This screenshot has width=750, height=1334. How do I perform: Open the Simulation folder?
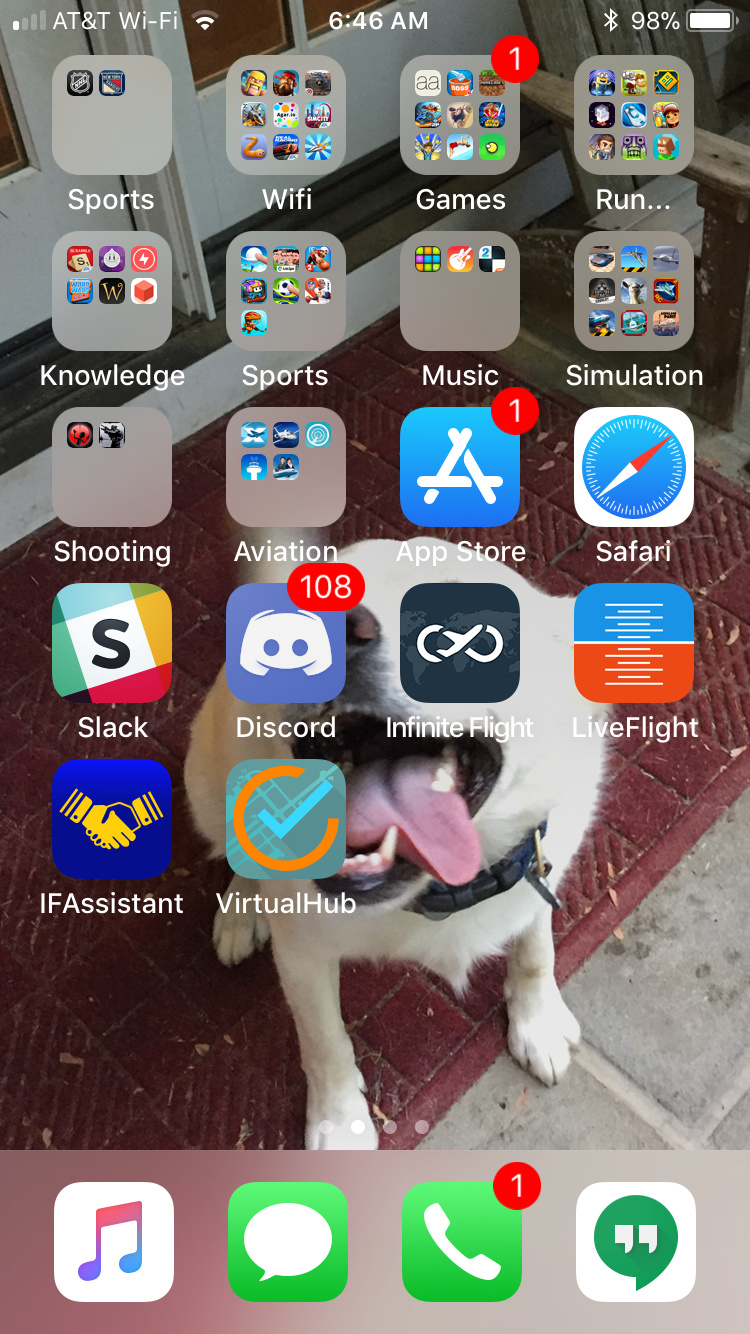click(x=634, y=291)
